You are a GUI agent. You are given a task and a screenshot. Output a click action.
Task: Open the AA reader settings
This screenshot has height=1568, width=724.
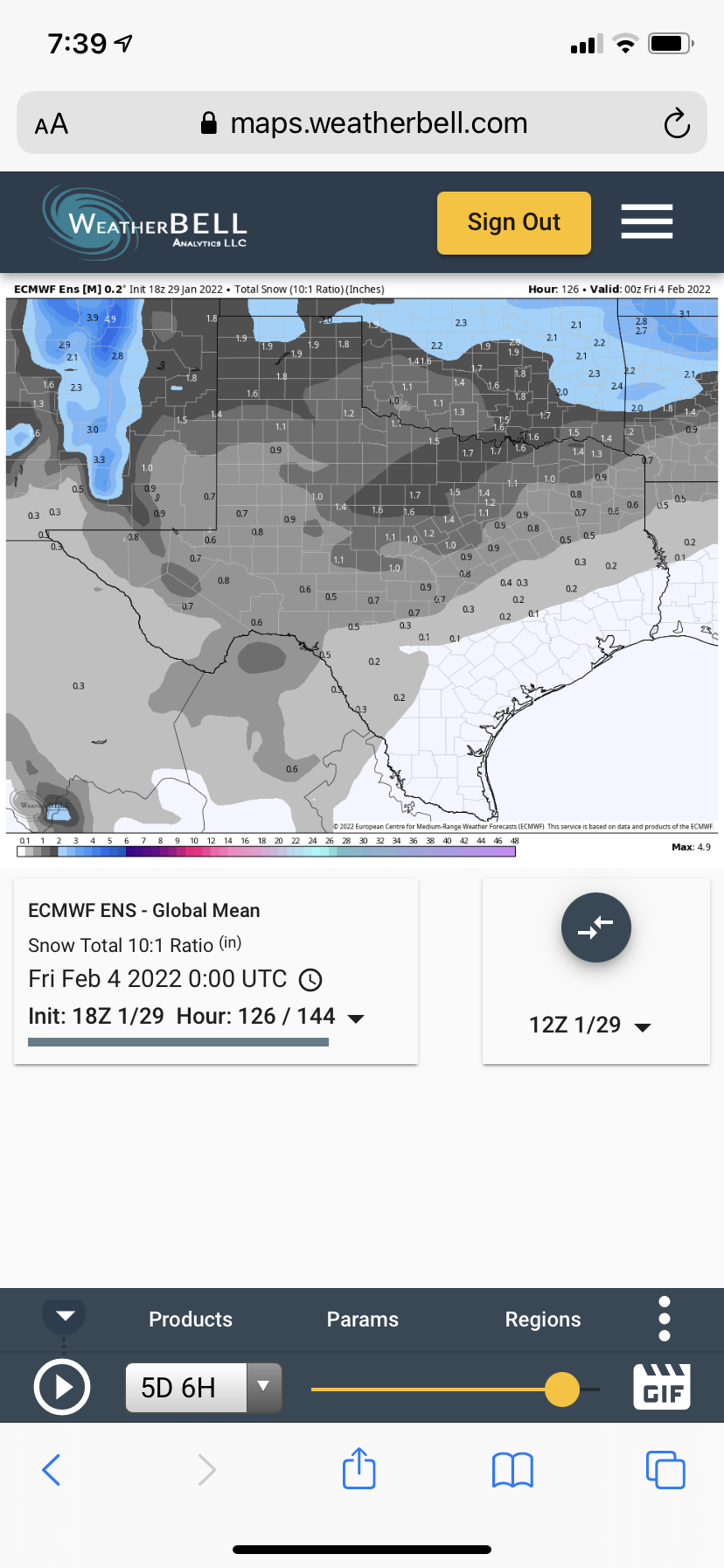pos(52,124)
